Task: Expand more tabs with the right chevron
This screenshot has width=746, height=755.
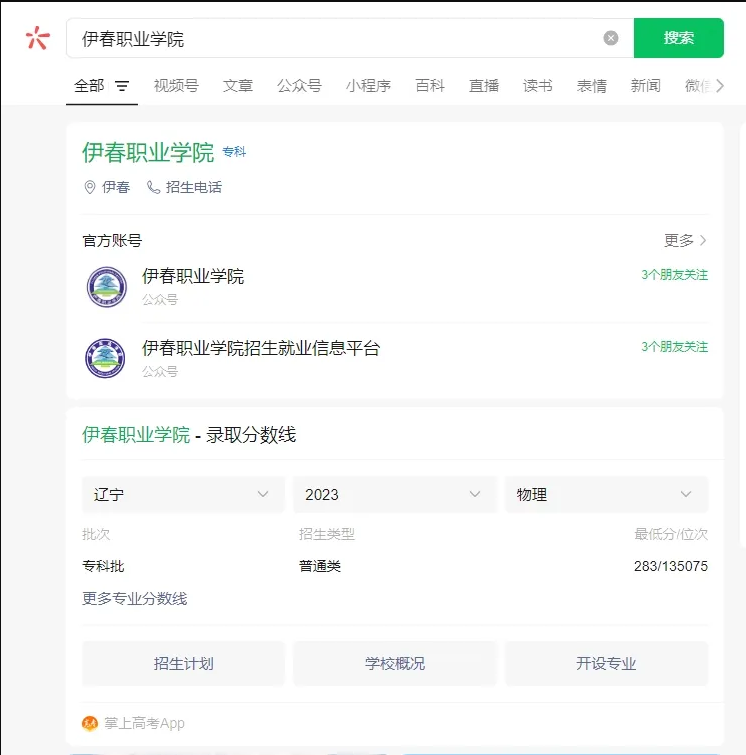Action: click(x=719, y=86)
